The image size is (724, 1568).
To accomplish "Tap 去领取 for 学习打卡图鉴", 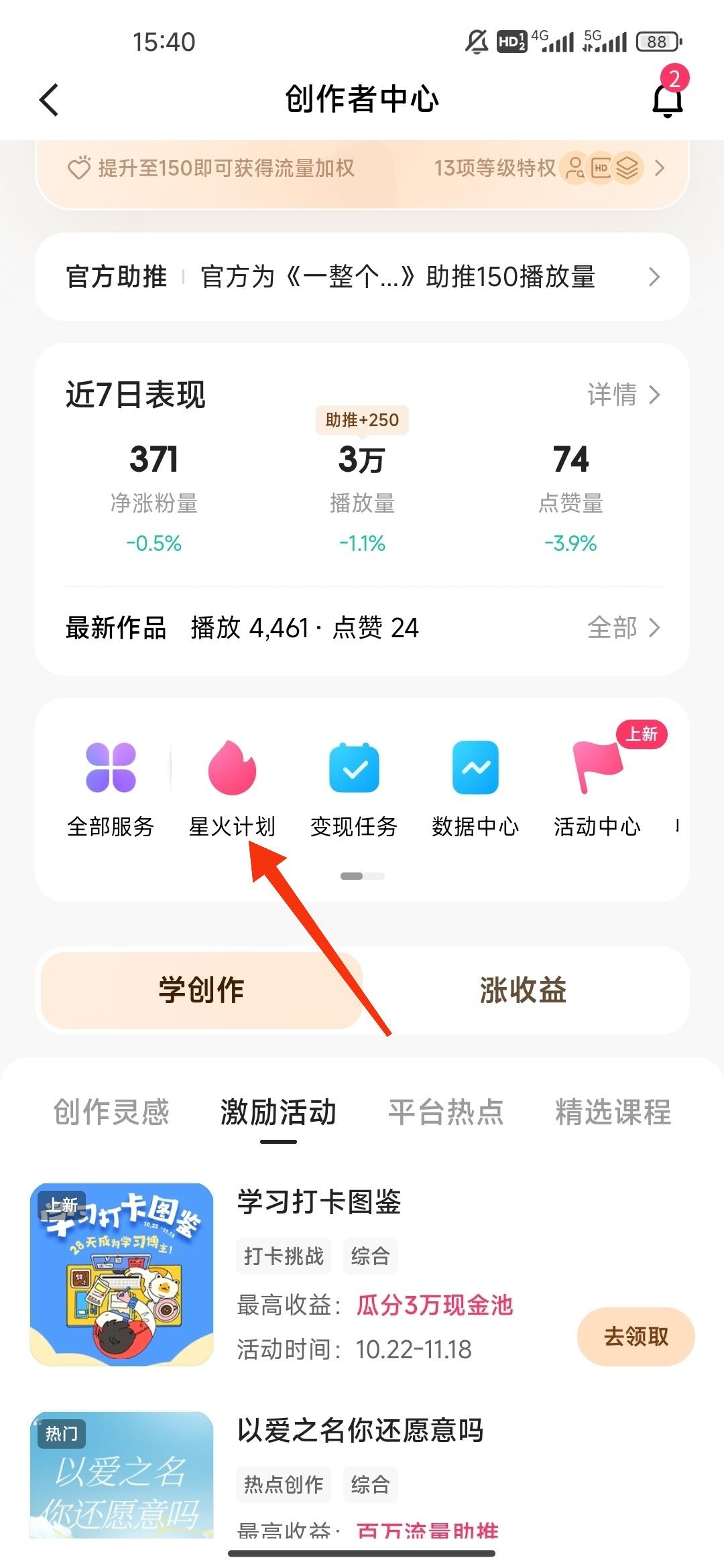I will pyautogui.click(x=636, y=1336).
